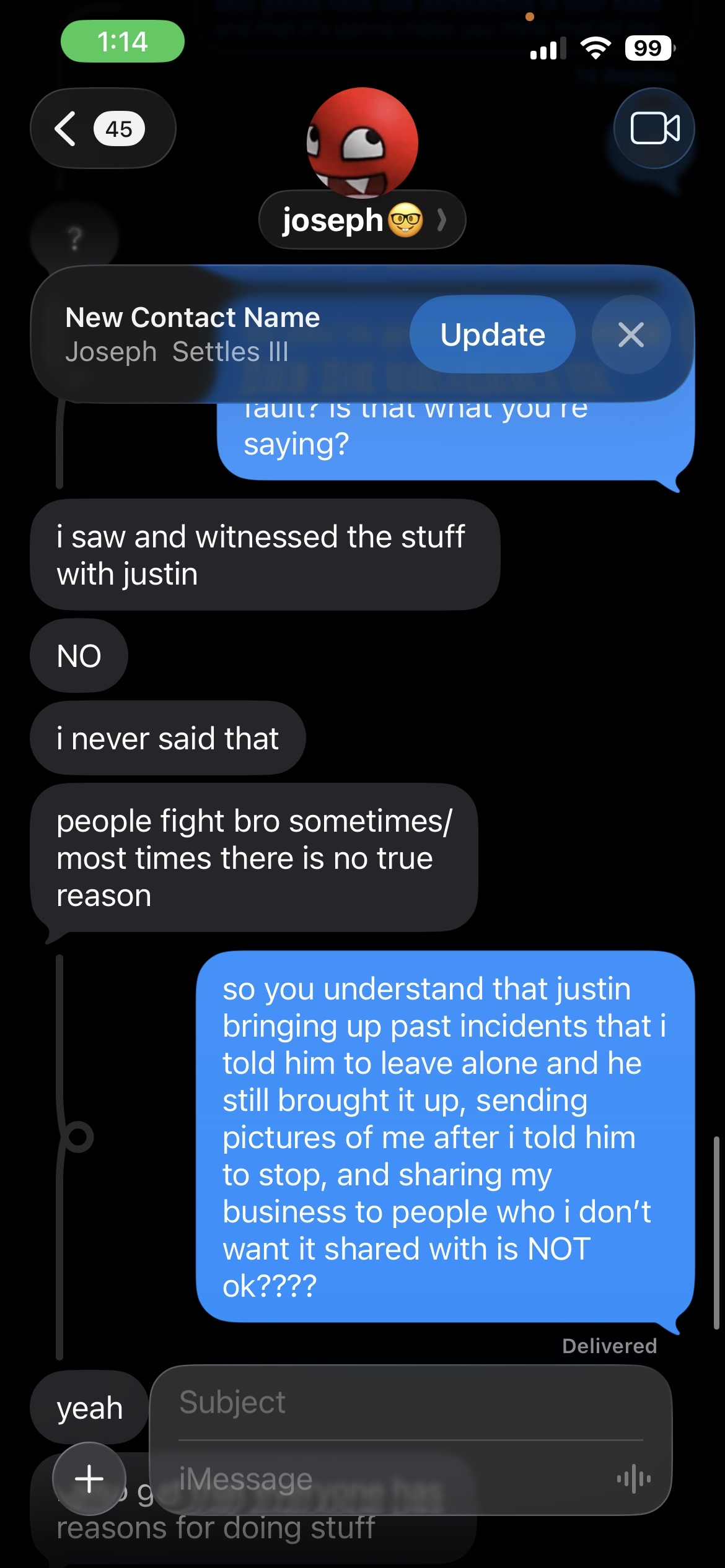Screen dimensions: 725x1568
Task: Record an audio message
Action: point(633,1479)
